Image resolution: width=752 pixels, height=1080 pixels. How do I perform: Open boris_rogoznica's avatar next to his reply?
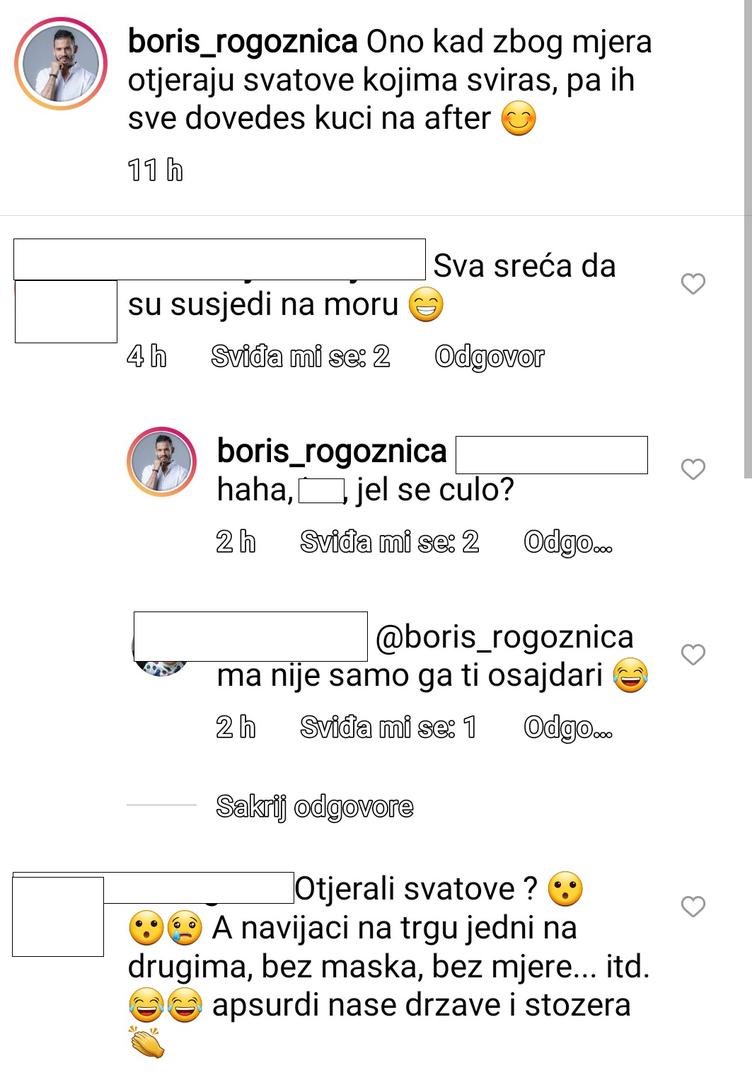pos(161,468)
